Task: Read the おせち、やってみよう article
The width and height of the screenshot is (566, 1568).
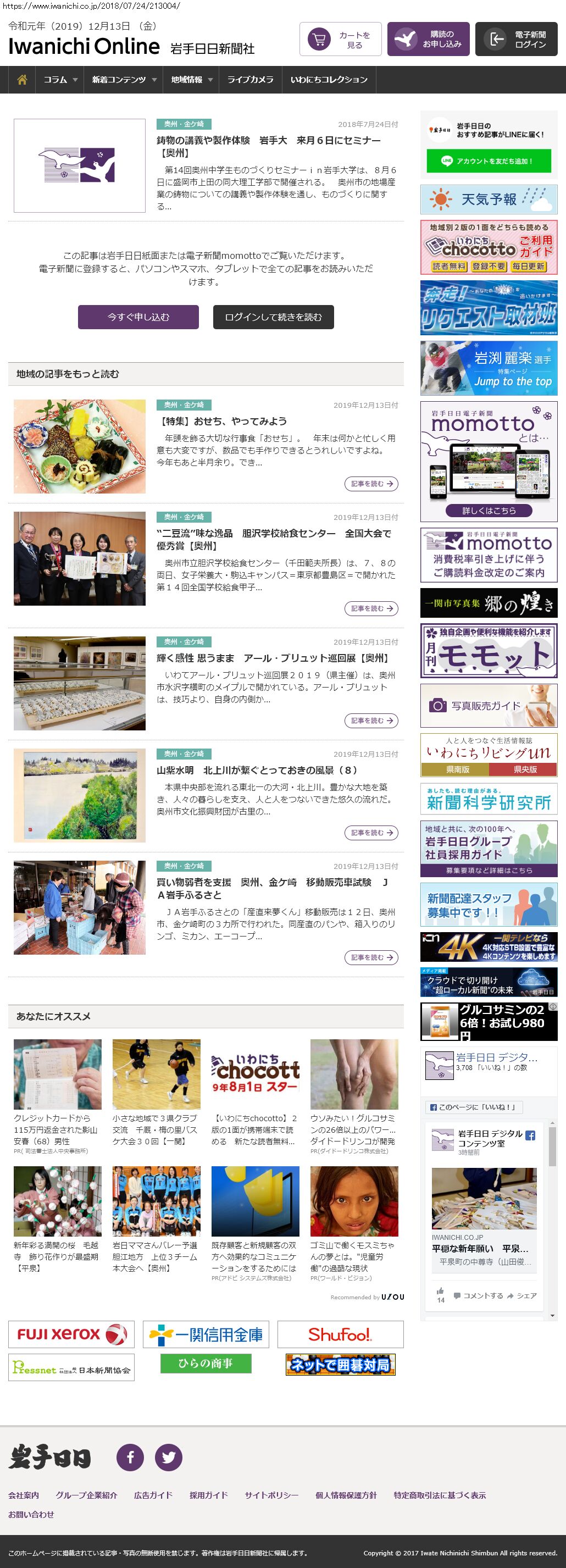Action: 223,421
